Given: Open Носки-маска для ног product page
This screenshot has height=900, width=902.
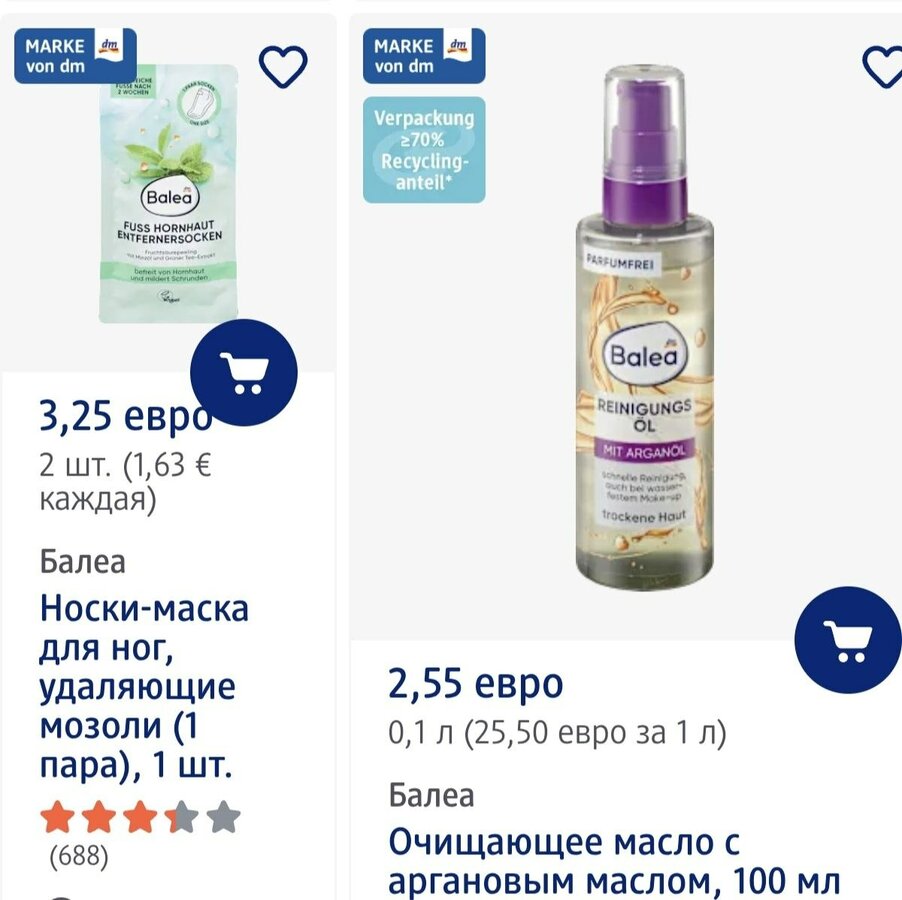Looking at the screenshot, I should click(145, 687).
